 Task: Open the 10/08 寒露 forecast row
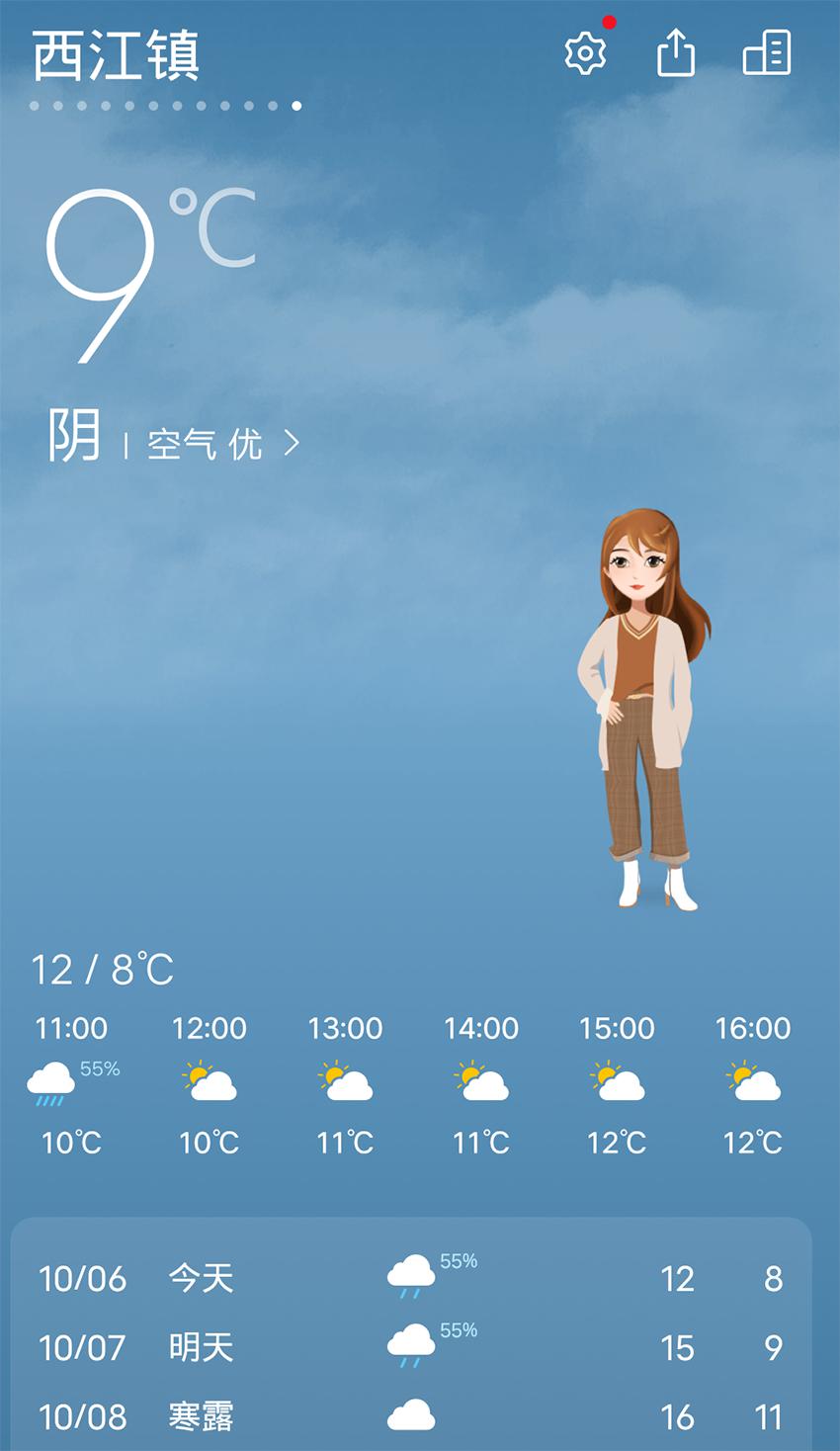[x=410, y=1416]
